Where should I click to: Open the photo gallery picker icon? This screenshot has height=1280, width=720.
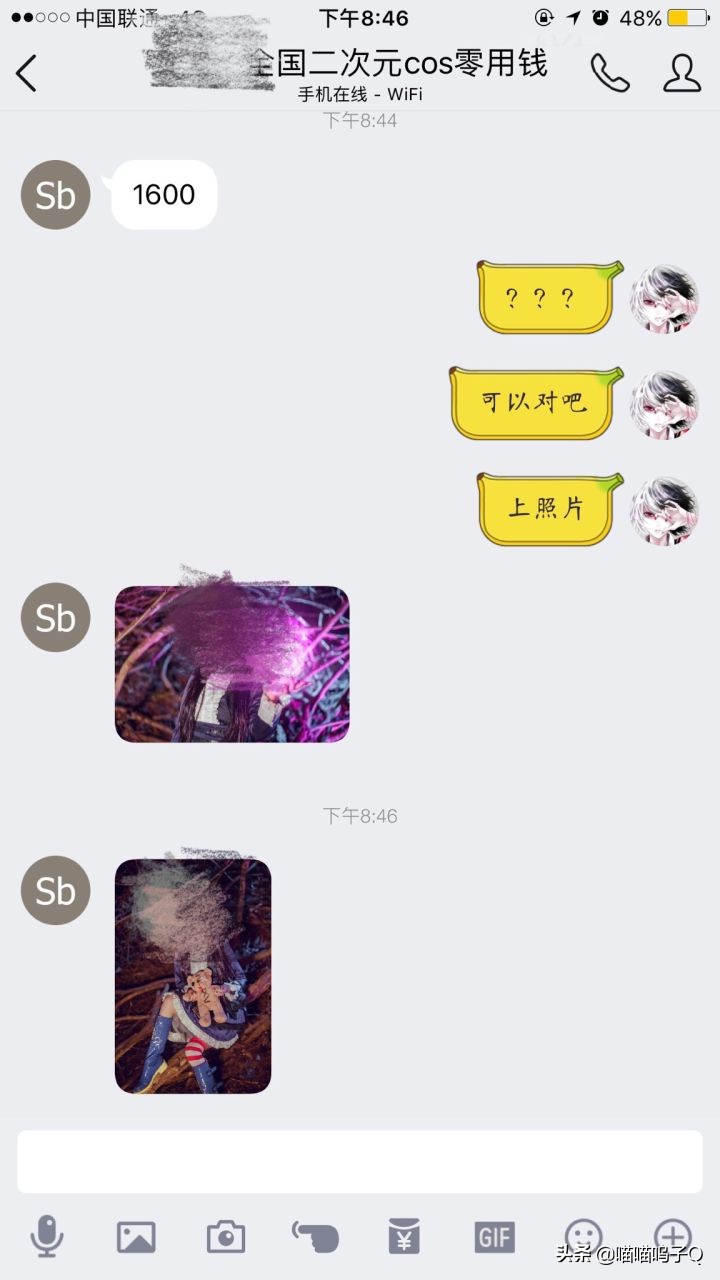(135, 1237)
